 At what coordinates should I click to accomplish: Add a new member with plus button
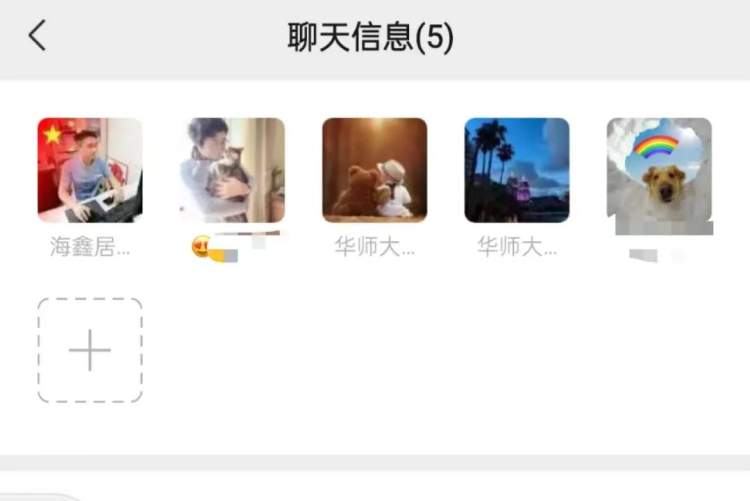click(90, 350)
